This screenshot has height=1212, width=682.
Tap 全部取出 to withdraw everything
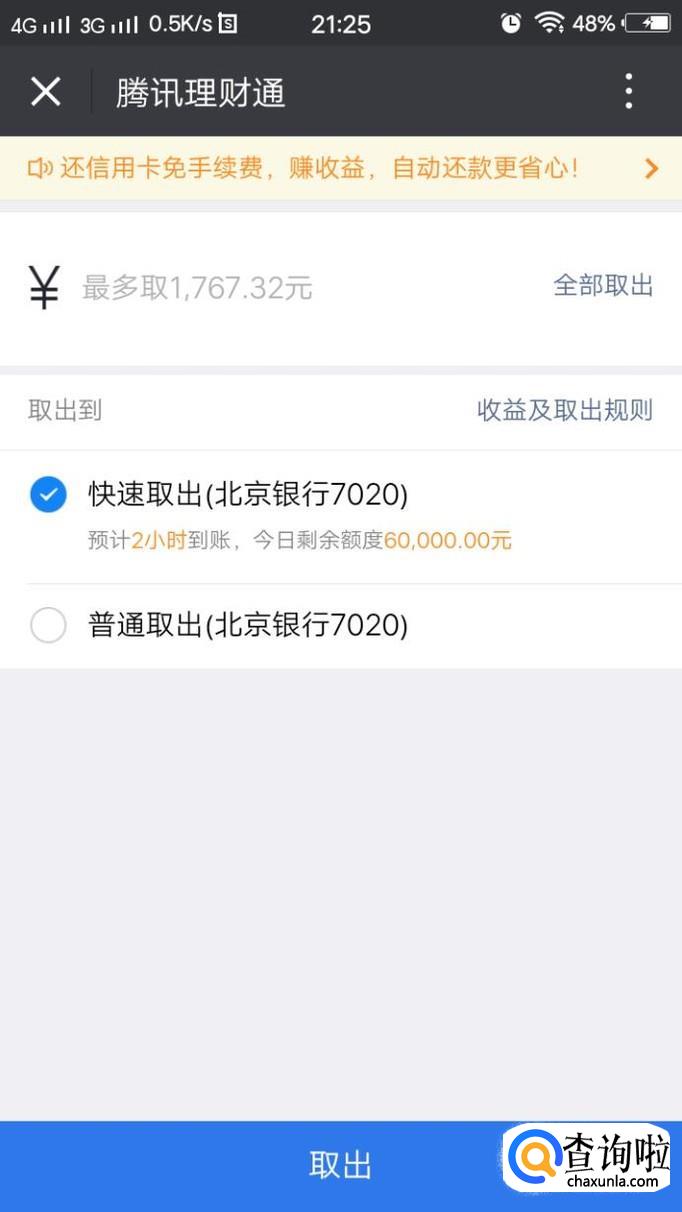pyautogui.click(x=603, y=286)
